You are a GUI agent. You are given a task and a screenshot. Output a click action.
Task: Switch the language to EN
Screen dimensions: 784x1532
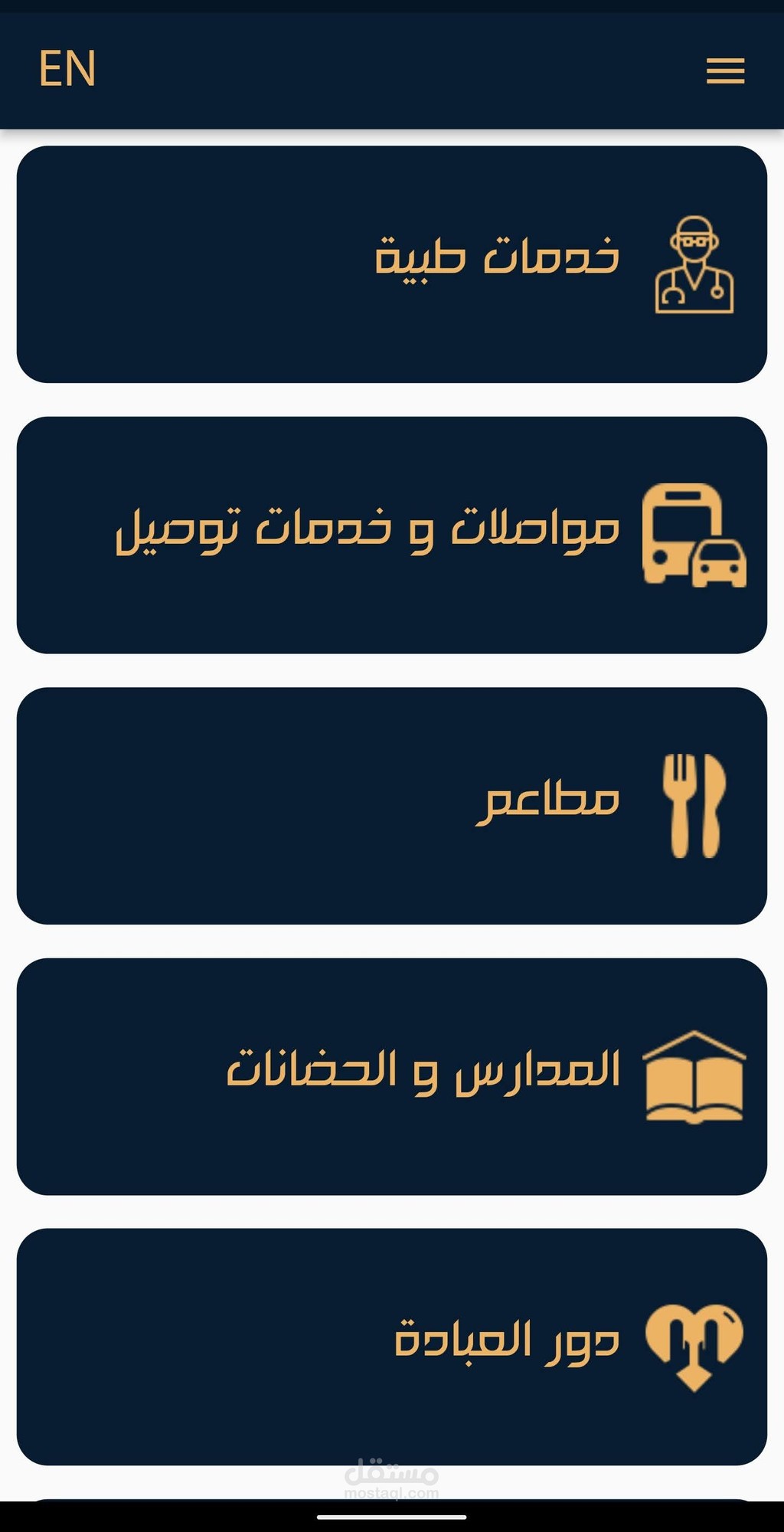click(67, 69)
